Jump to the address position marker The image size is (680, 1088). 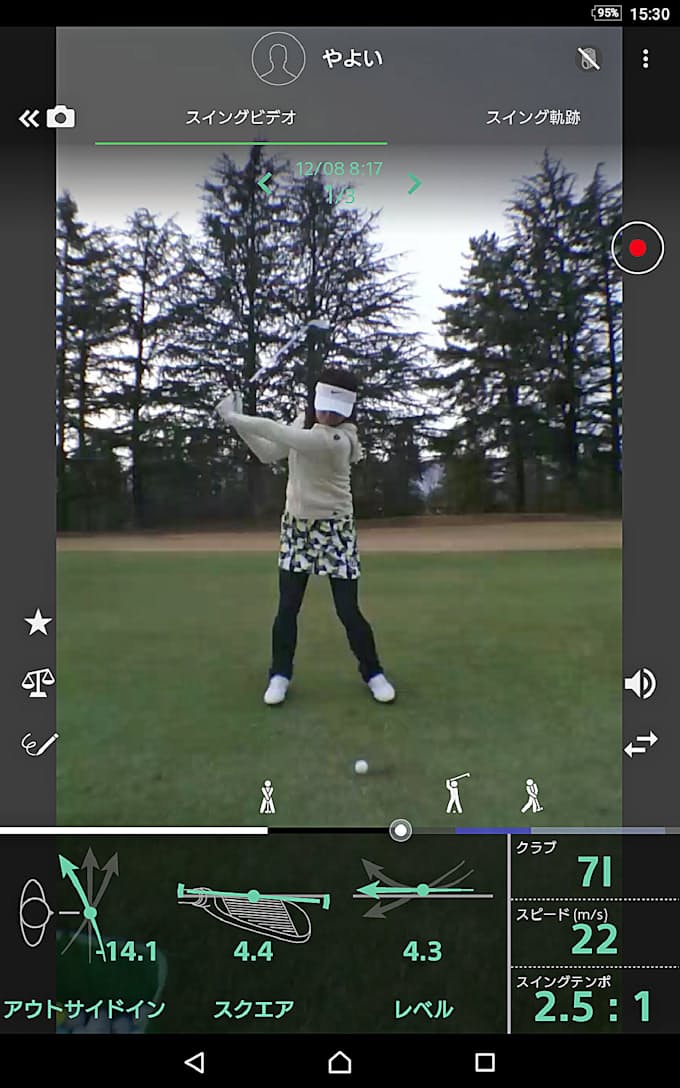pos(267,796)
